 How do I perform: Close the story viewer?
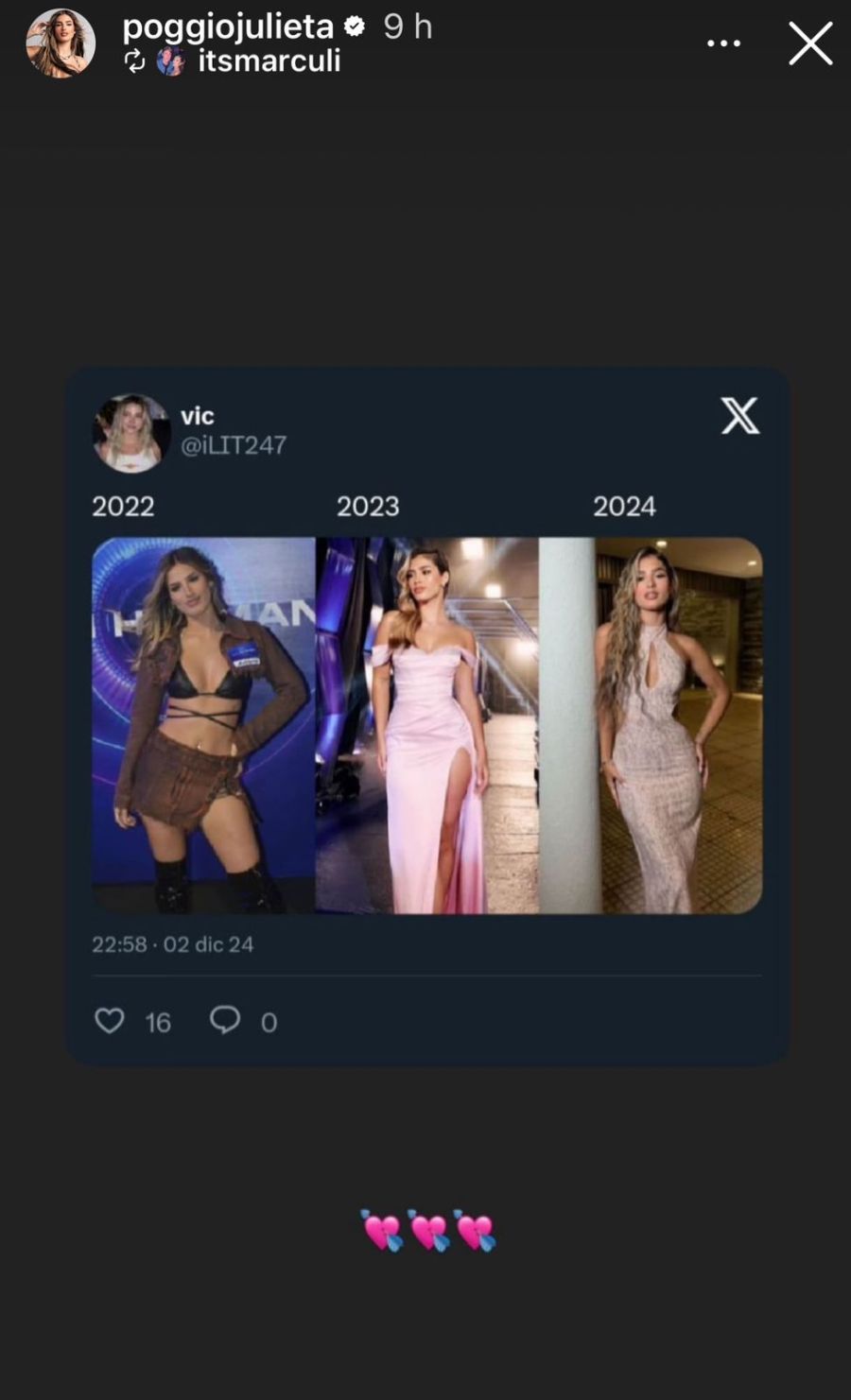point(810,43)
